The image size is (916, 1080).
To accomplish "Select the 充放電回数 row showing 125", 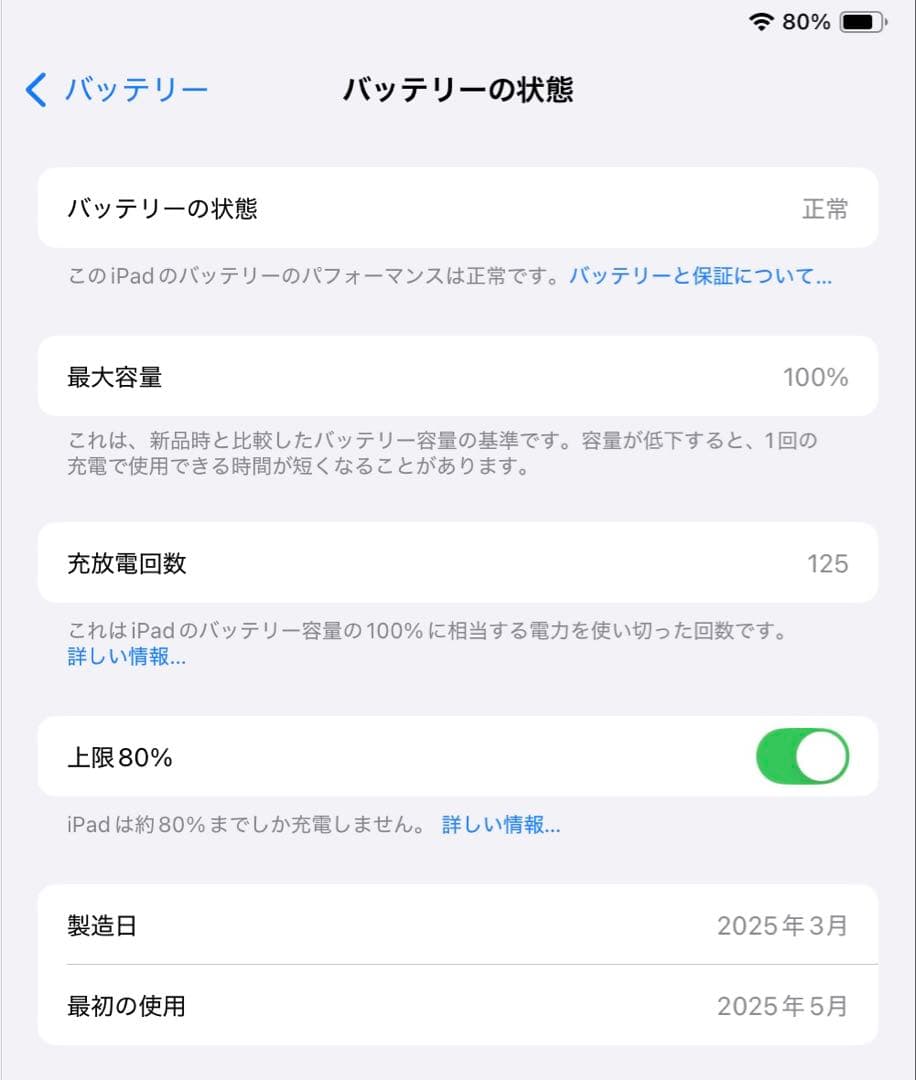I will click(458, 563).
